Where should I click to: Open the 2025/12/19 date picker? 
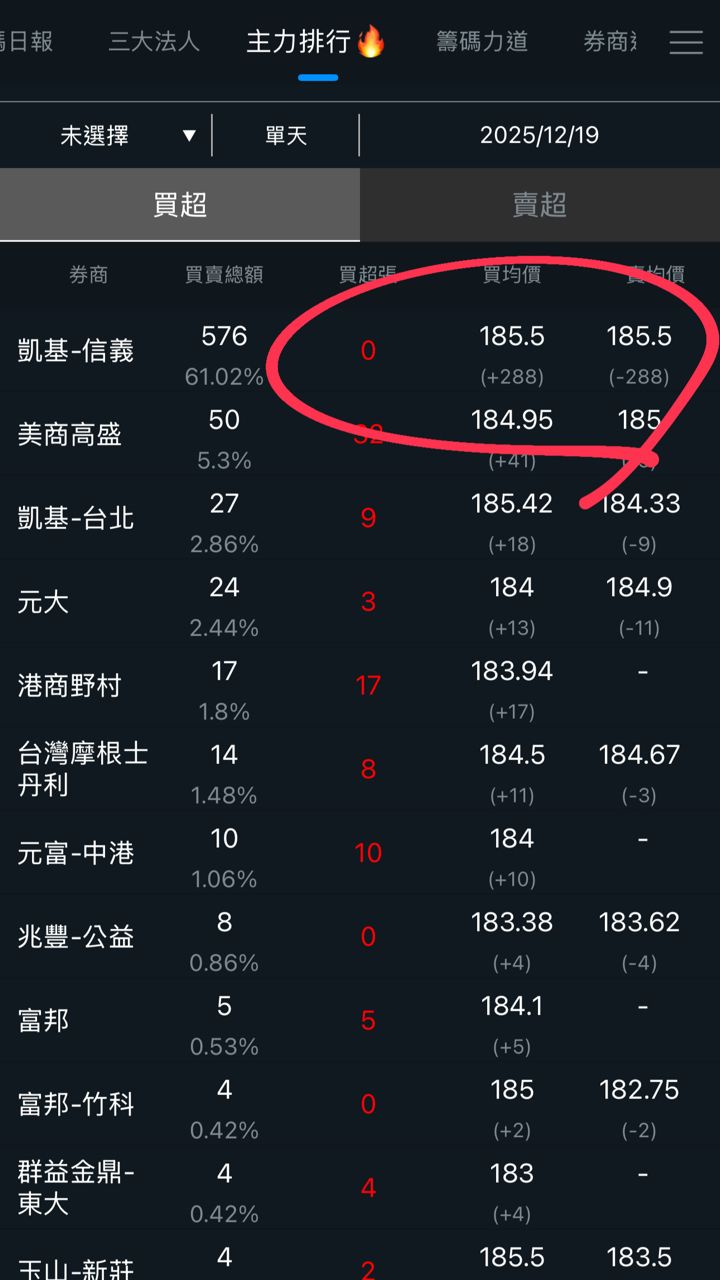(539, 135)
